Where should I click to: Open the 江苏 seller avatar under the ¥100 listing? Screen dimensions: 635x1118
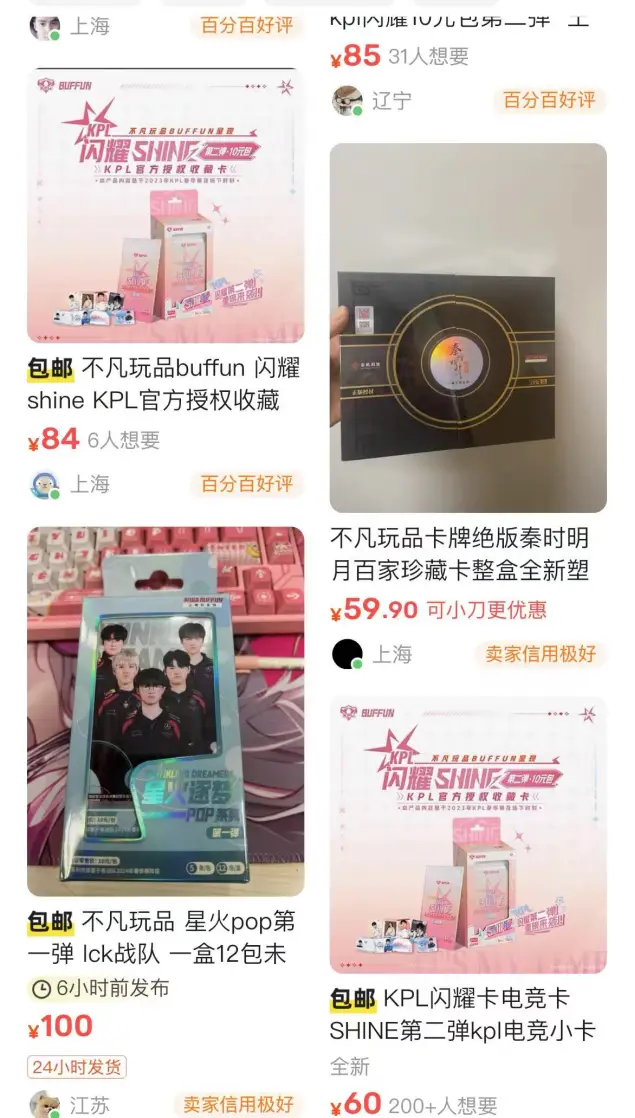45,1105
